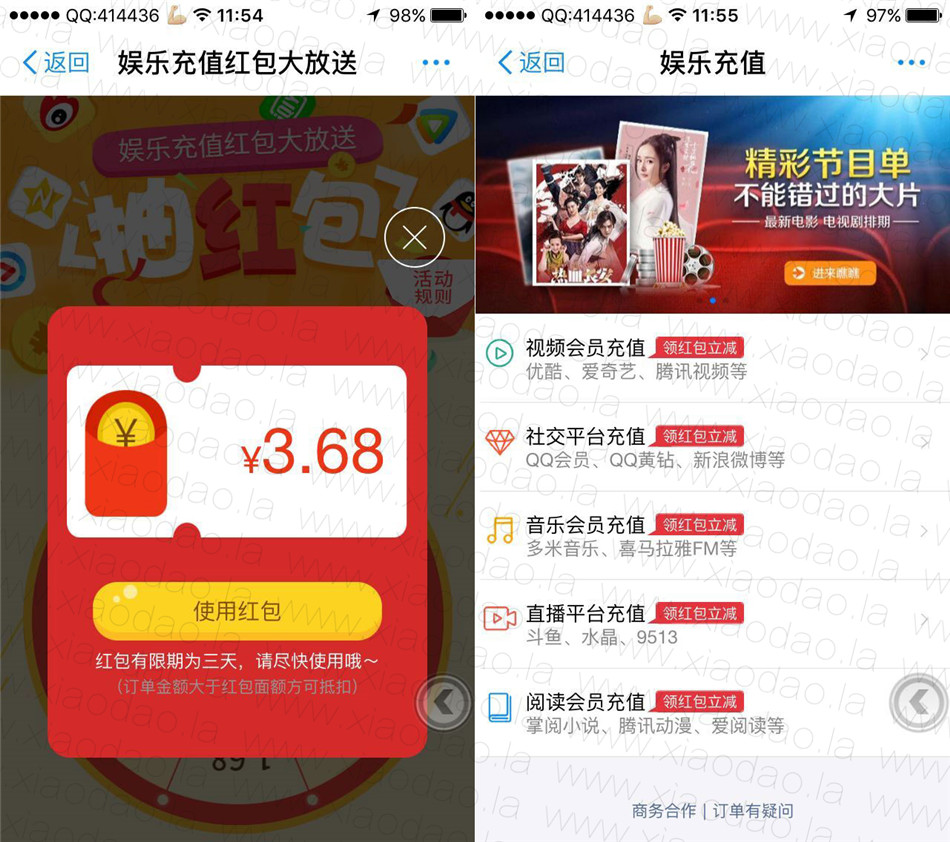Open the 精彩节目单 banner

[712, 205]
